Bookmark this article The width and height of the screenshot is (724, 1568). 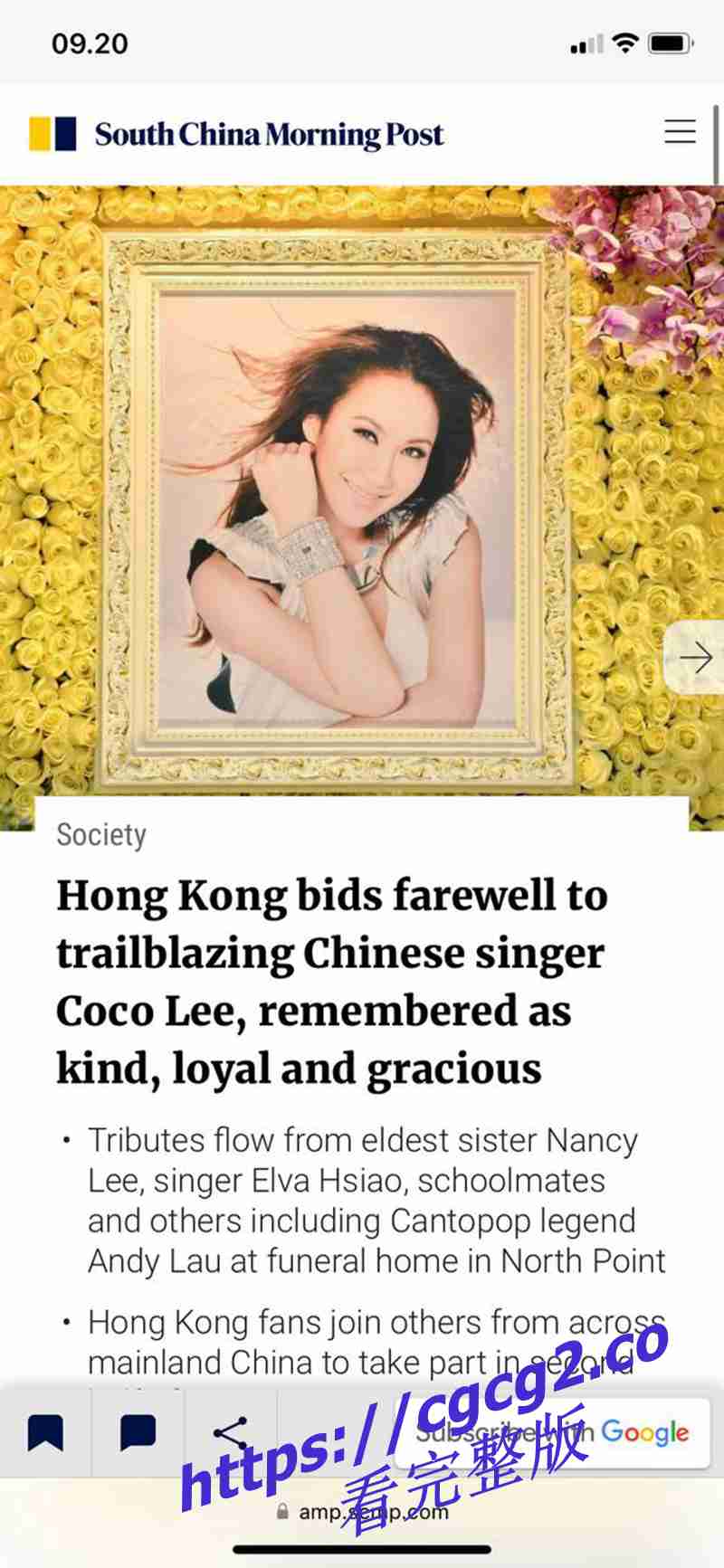tap(45, 1432)
